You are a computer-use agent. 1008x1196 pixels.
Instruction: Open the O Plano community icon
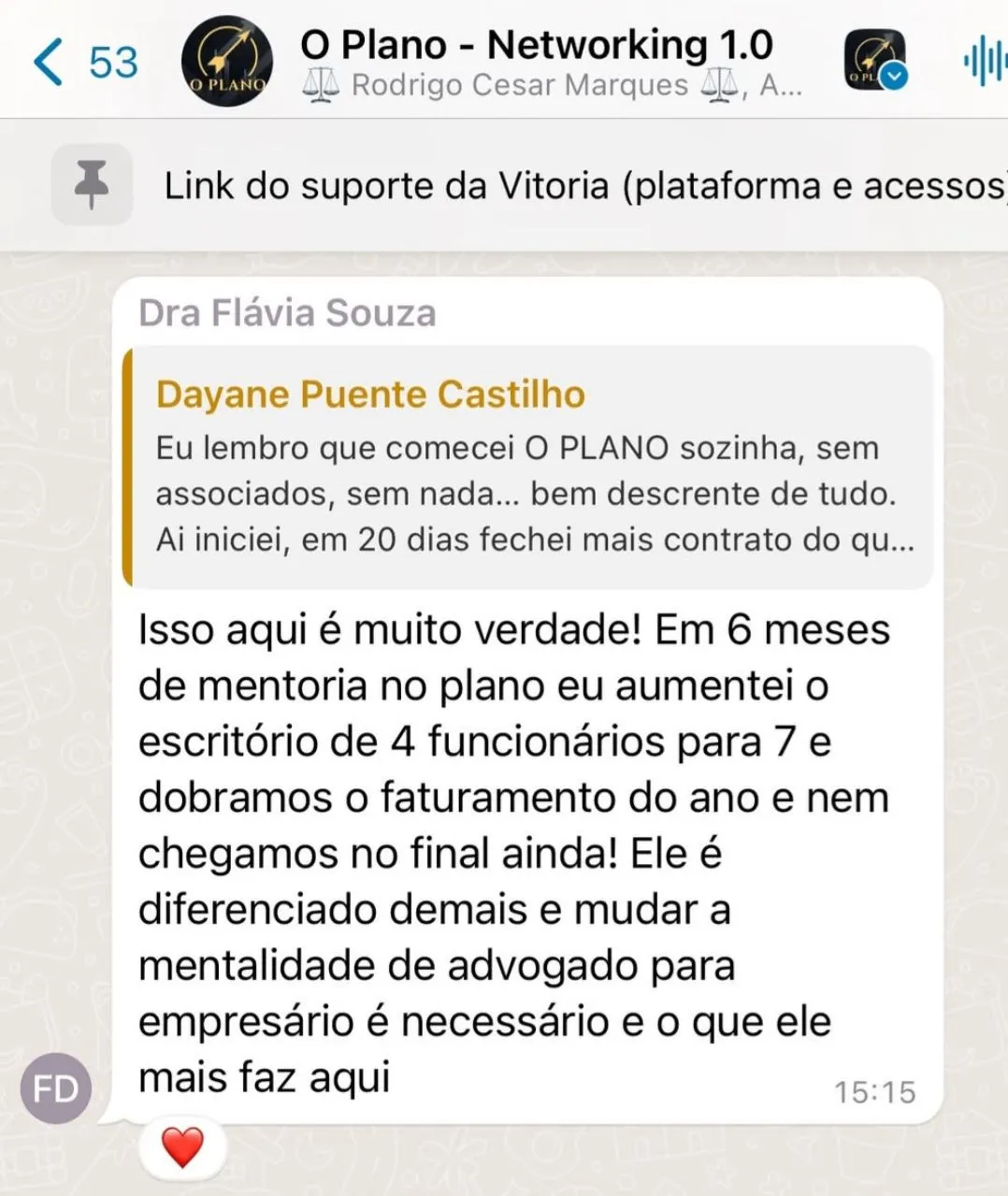click(873, 61)
